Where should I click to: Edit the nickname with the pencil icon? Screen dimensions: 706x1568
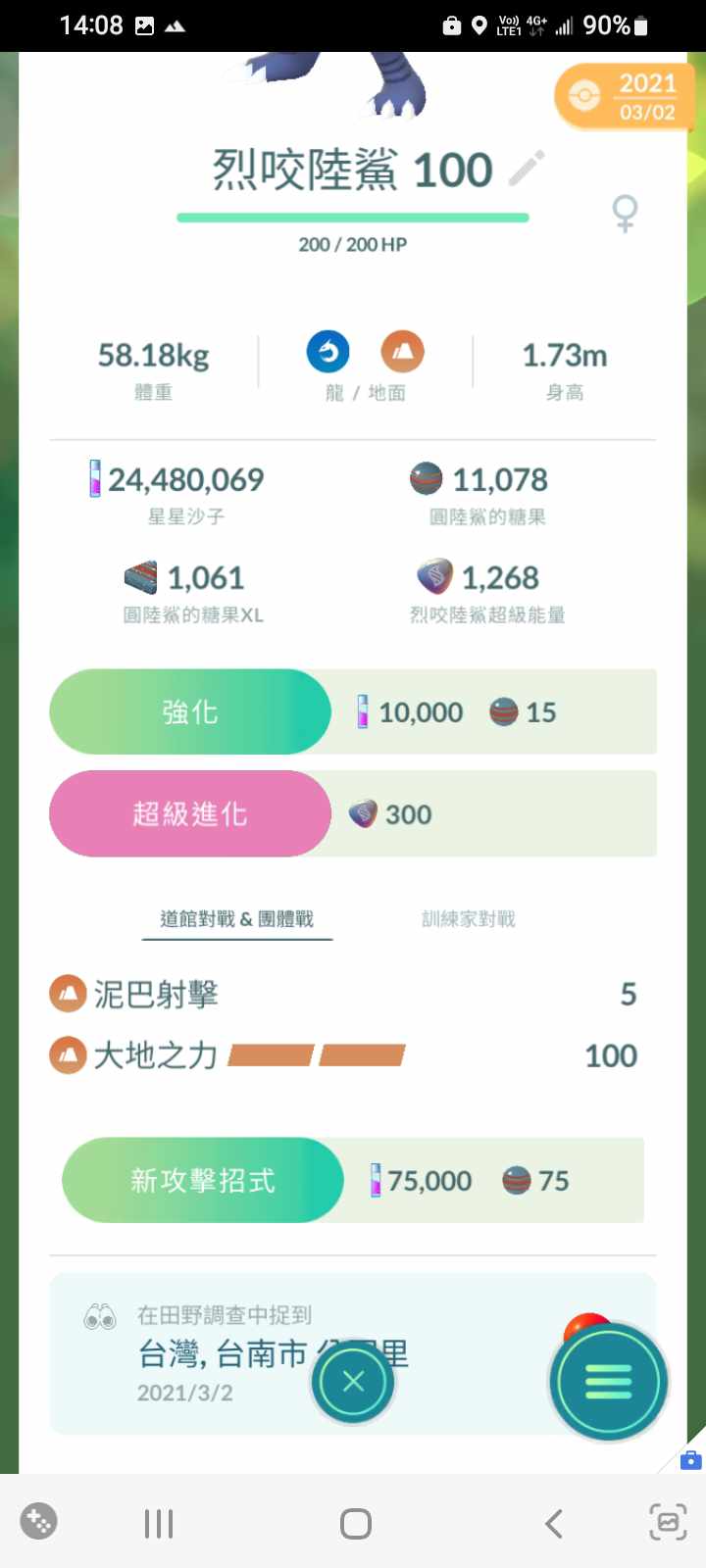pyautogui.click(x=527, y=169)
